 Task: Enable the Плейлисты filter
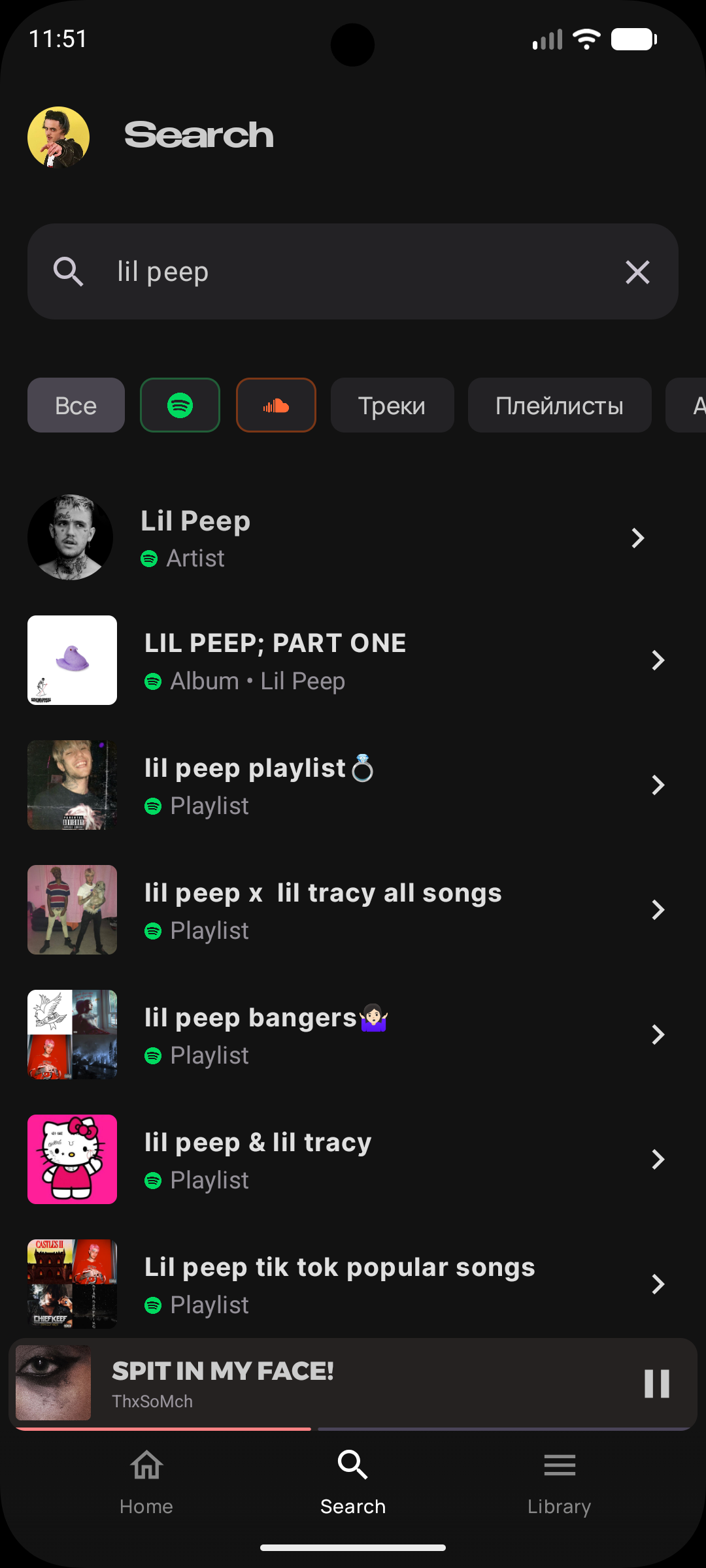(559, 405)
